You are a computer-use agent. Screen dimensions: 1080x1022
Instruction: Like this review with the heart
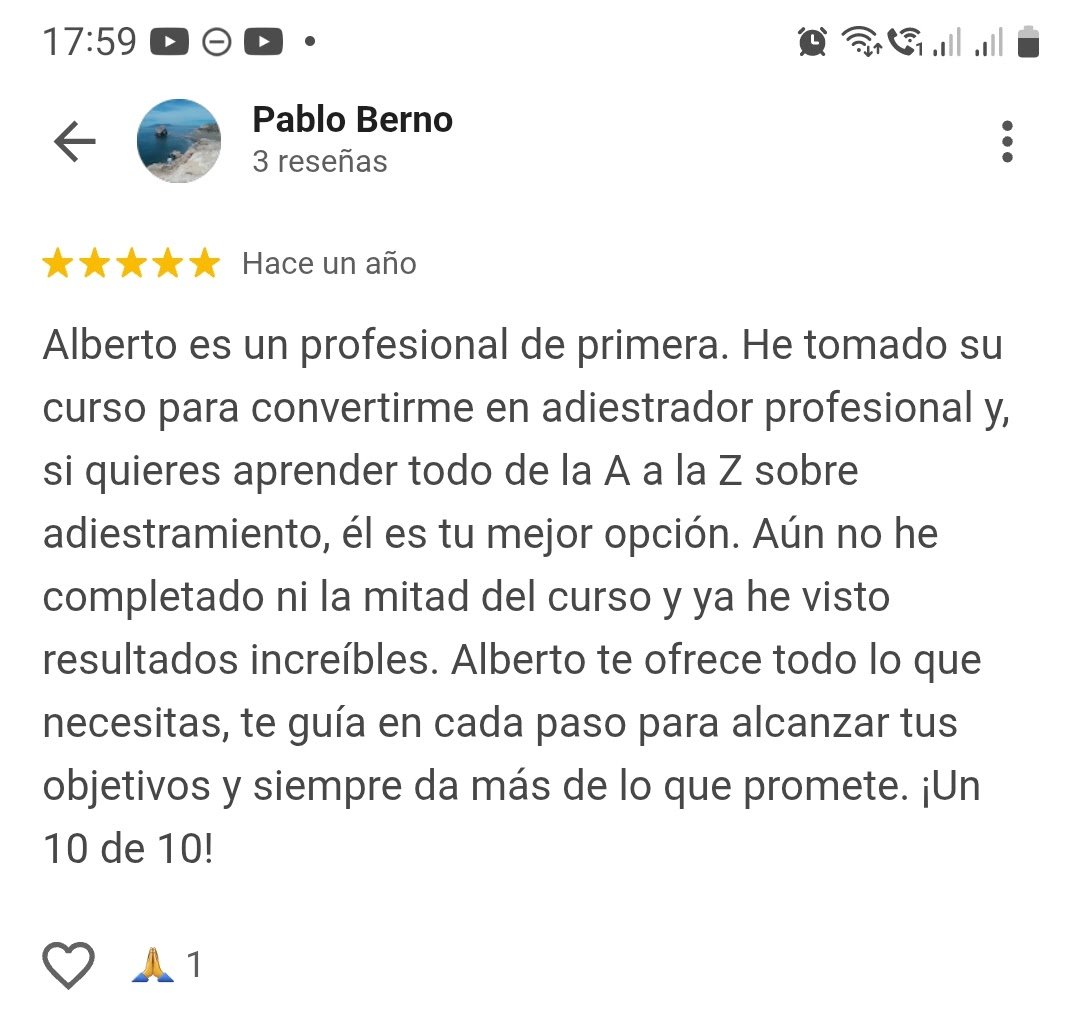coord(68,965)
